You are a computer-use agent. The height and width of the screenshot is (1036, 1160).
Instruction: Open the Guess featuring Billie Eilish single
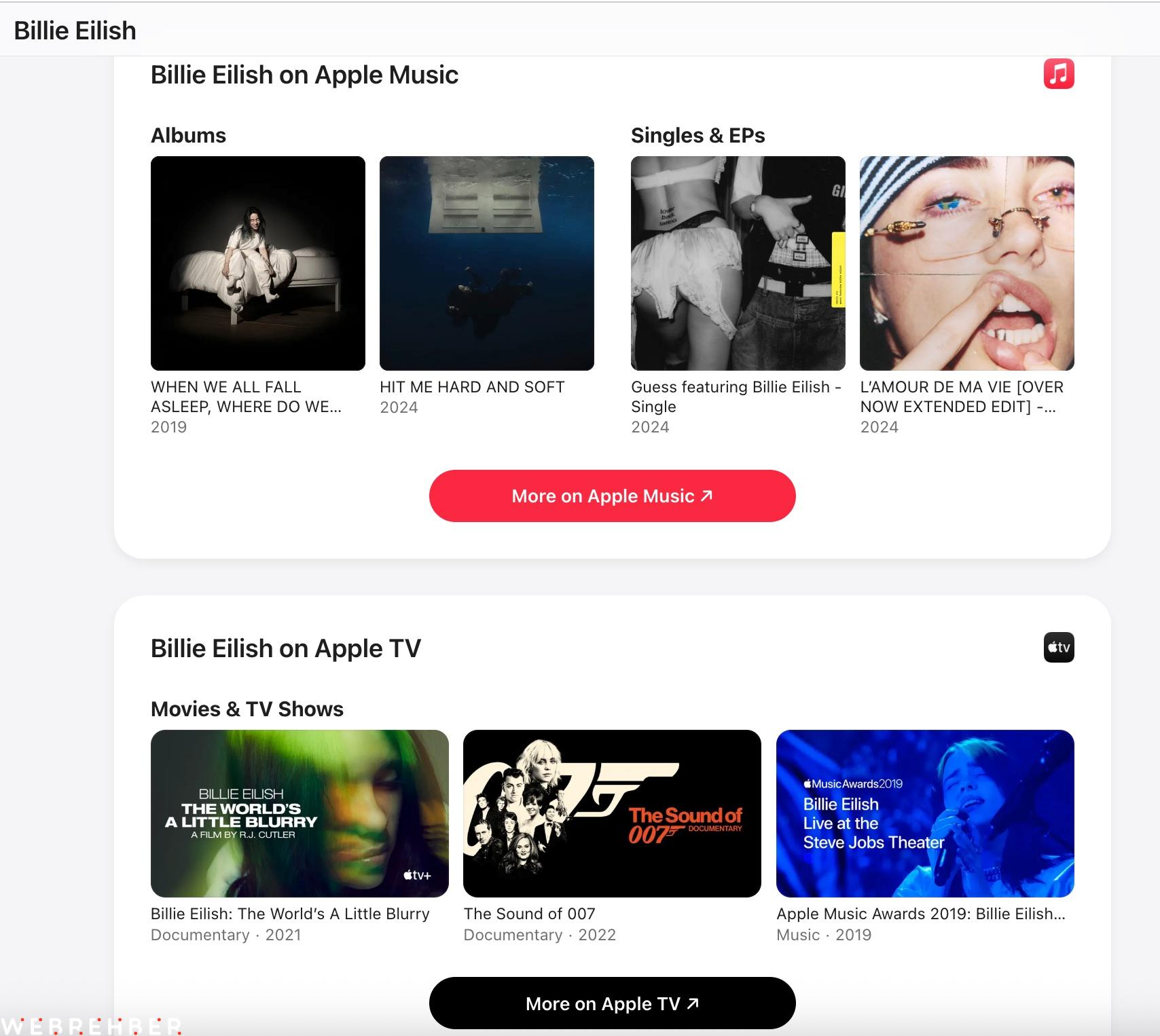coord(738,263)
